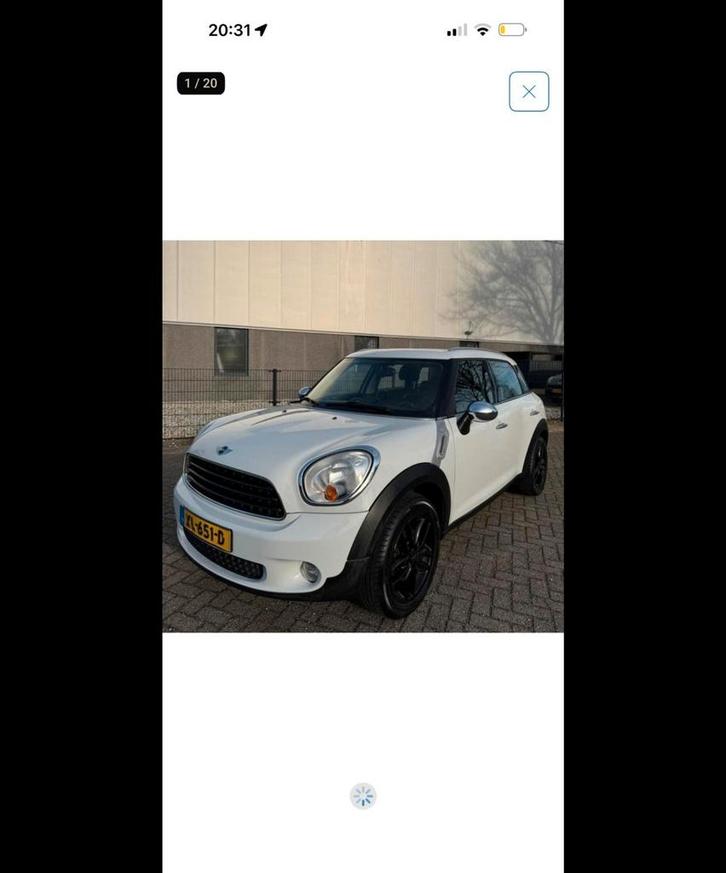Tap the Wi-Fi icon in the status bar

click(482, 28)
